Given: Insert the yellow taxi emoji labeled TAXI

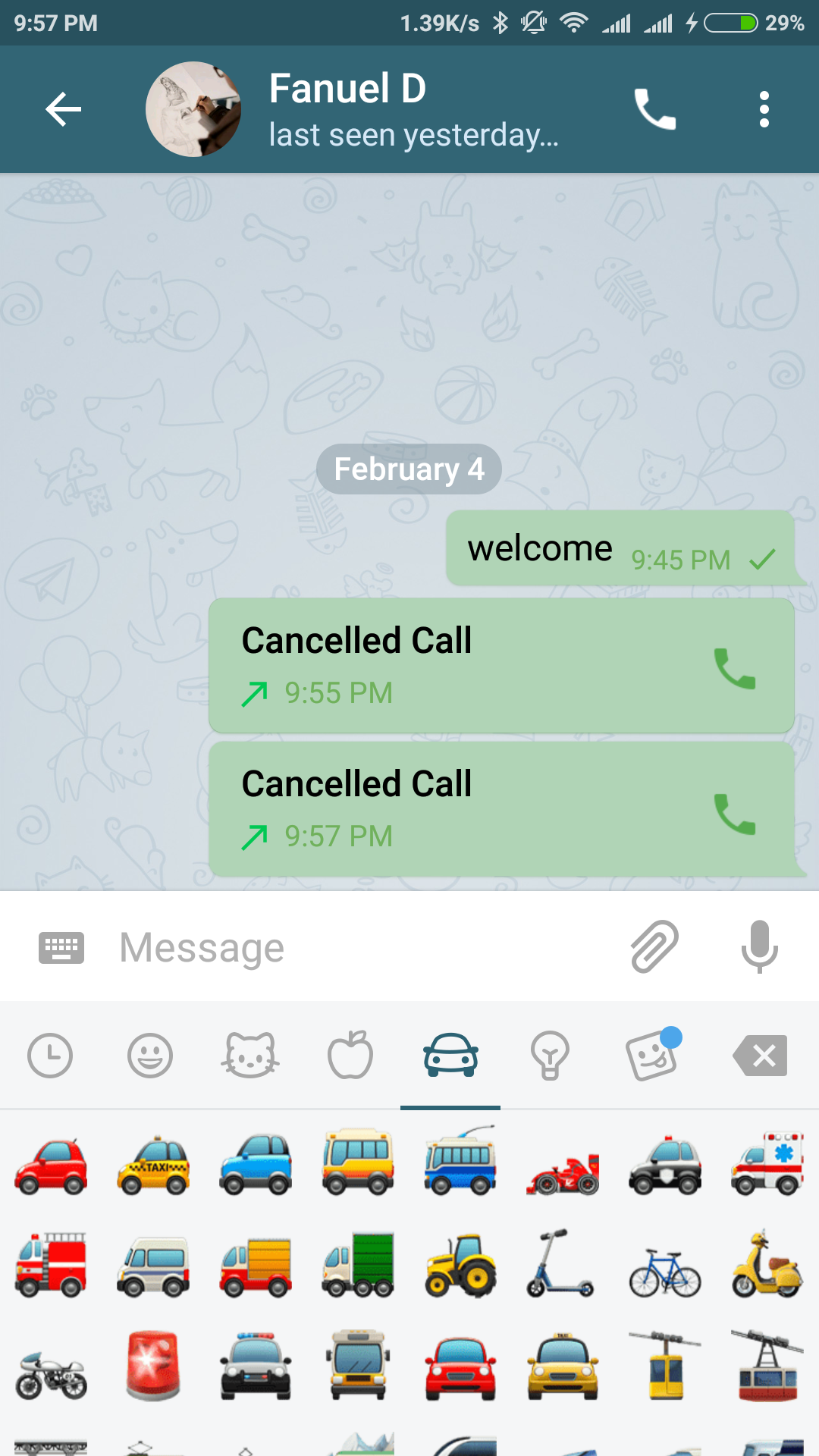Looking at the screenshot, I should [153, 1166].
